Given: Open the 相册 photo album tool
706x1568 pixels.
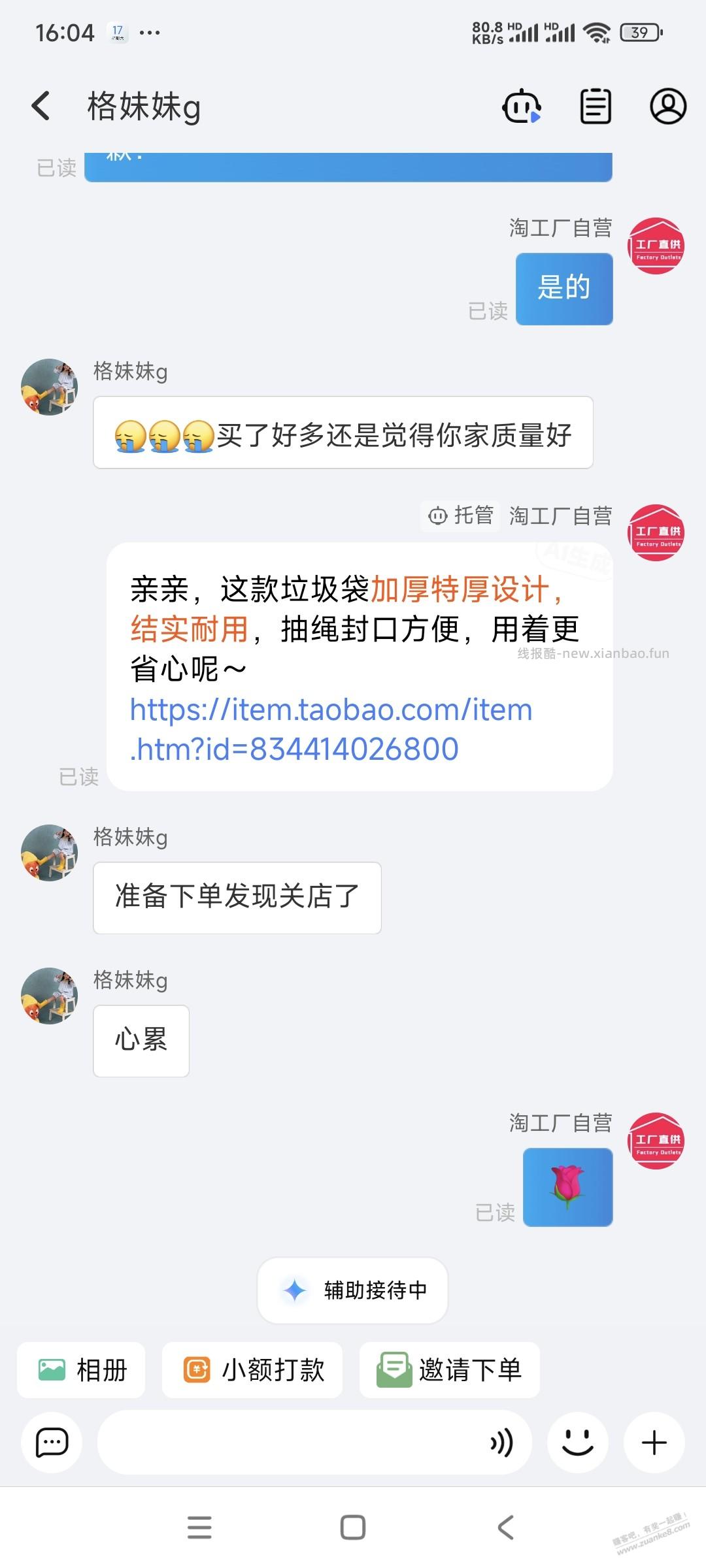Looking at the screenshot, I should [x=80, y=1370].
